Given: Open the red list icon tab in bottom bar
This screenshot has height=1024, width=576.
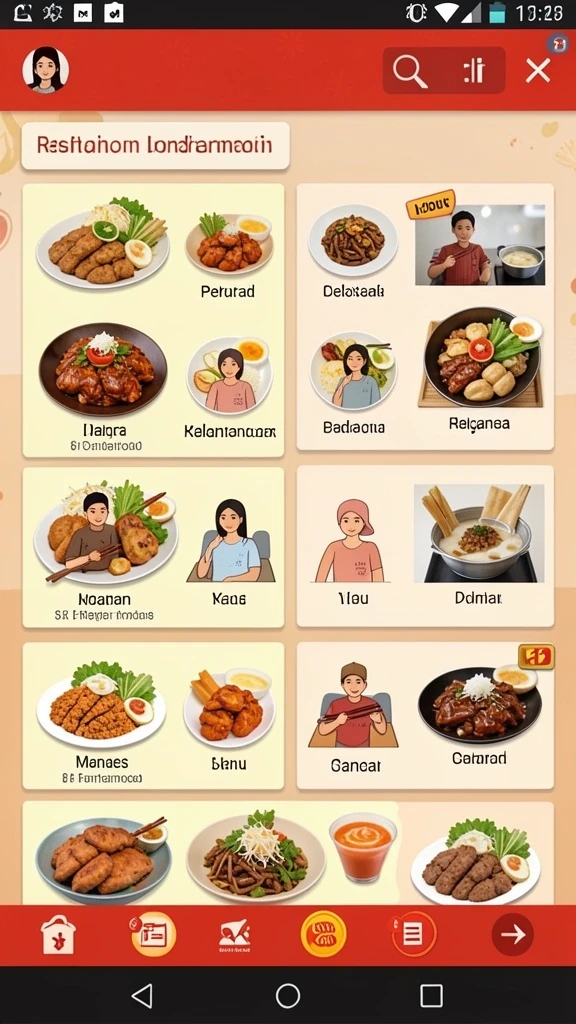Looking at the screenshot, I should (413, 935).
